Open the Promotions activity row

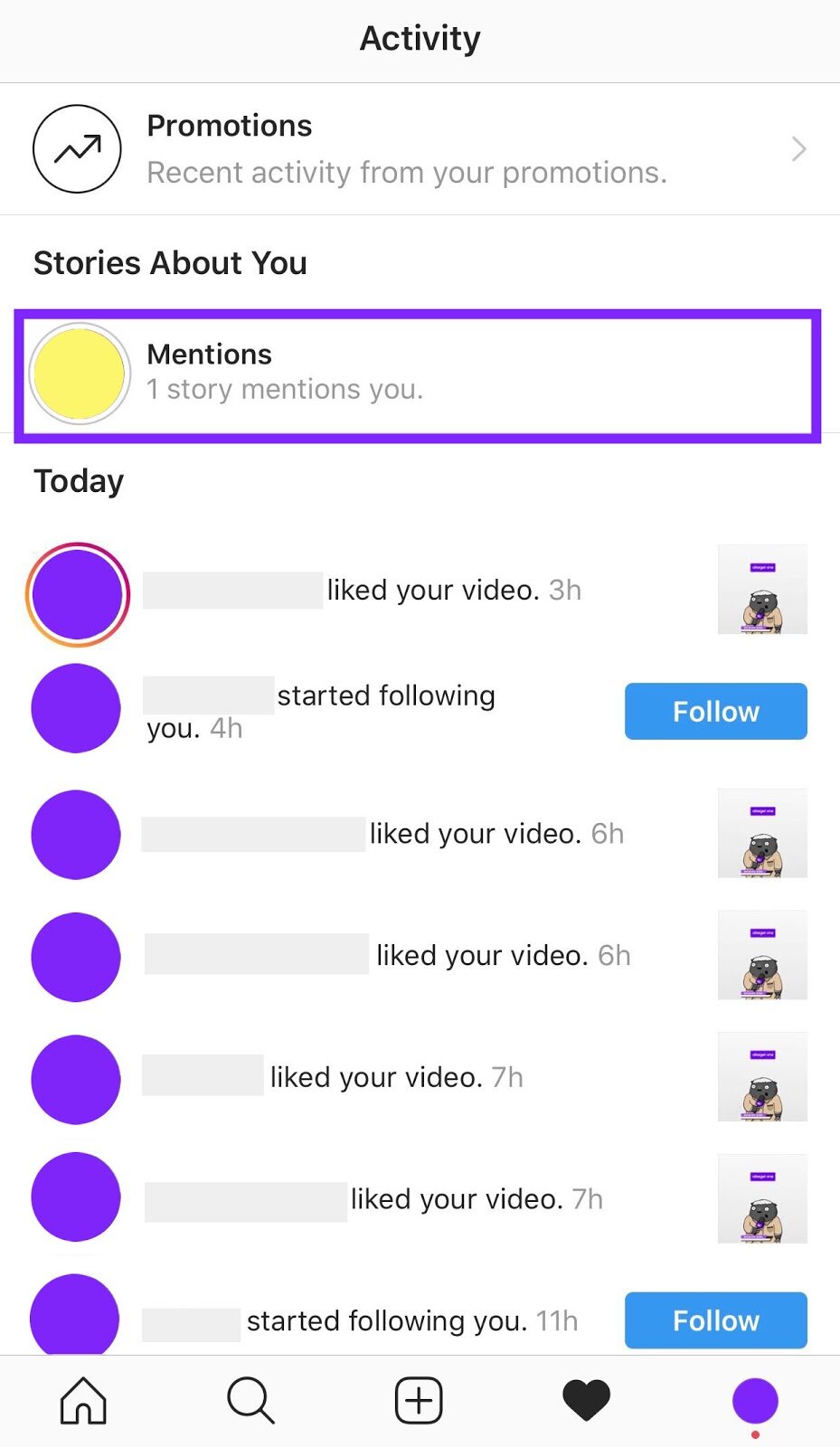tap(420, 149)
